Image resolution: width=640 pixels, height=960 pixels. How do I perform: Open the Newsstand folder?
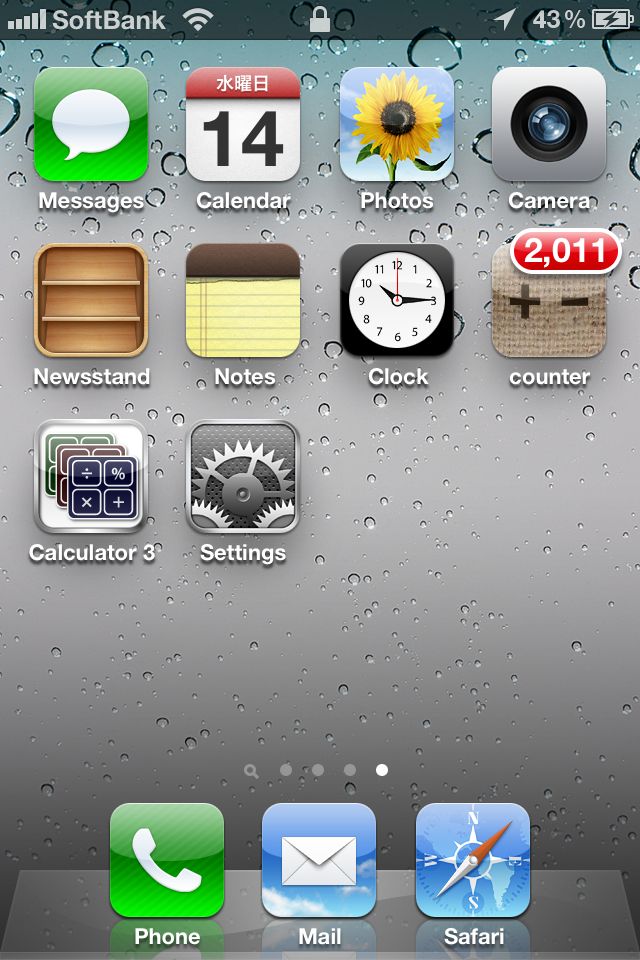pos(91,300)
